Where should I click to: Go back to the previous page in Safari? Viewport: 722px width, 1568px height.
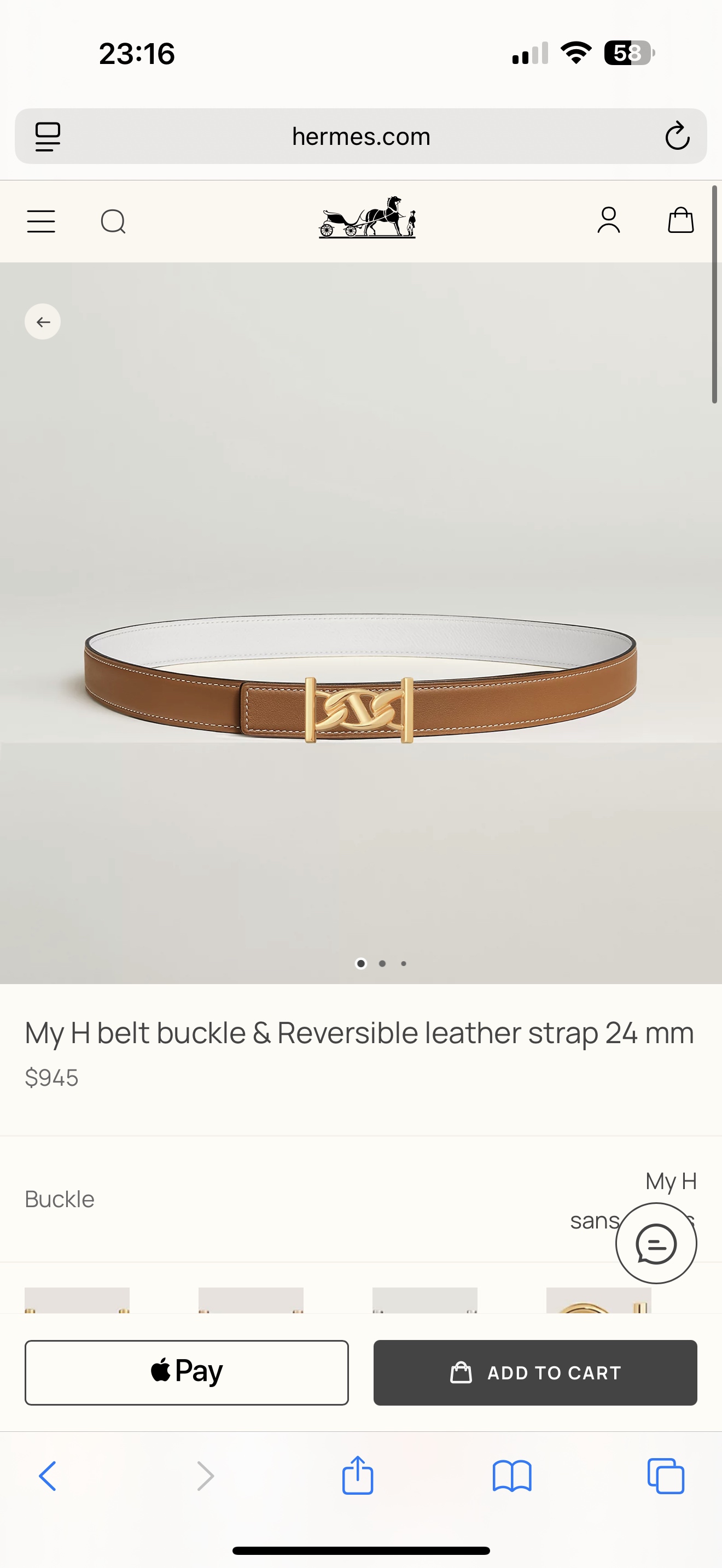[48, 1476]
